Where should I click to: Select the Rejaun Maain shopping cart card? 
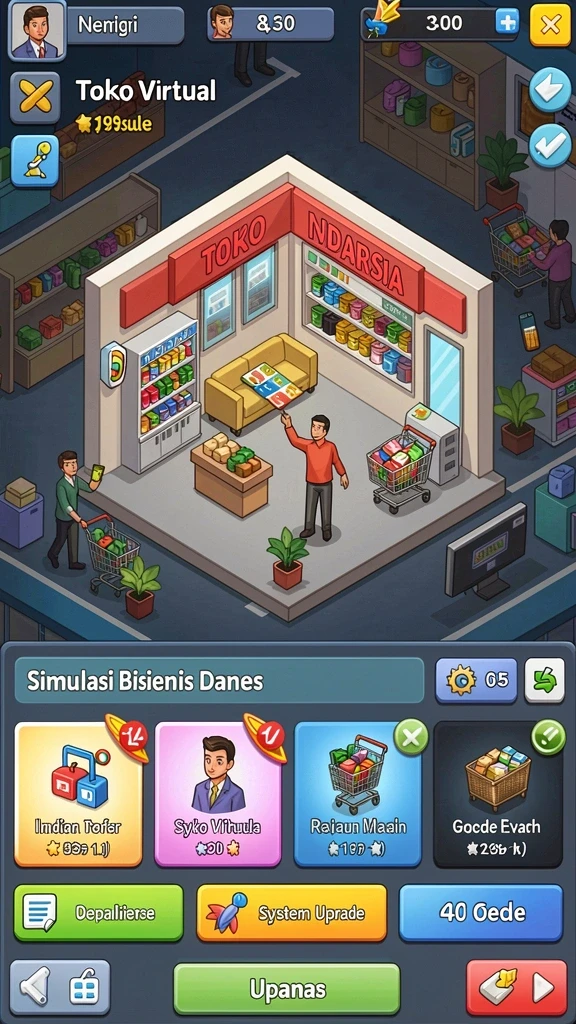point(358,794)
